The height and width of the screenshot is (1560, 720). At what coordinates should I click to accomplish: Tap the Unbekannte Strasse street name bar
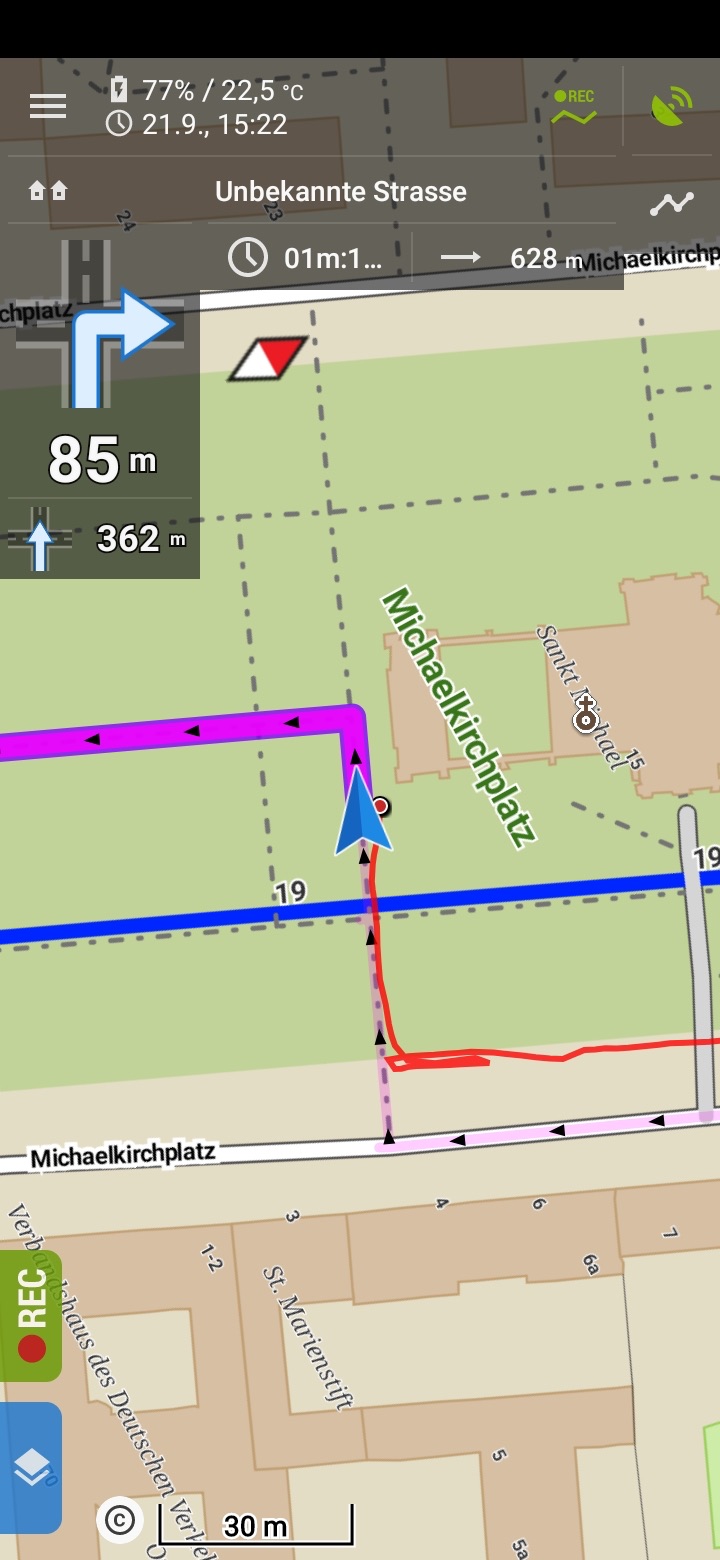click(x=340, y=192)
